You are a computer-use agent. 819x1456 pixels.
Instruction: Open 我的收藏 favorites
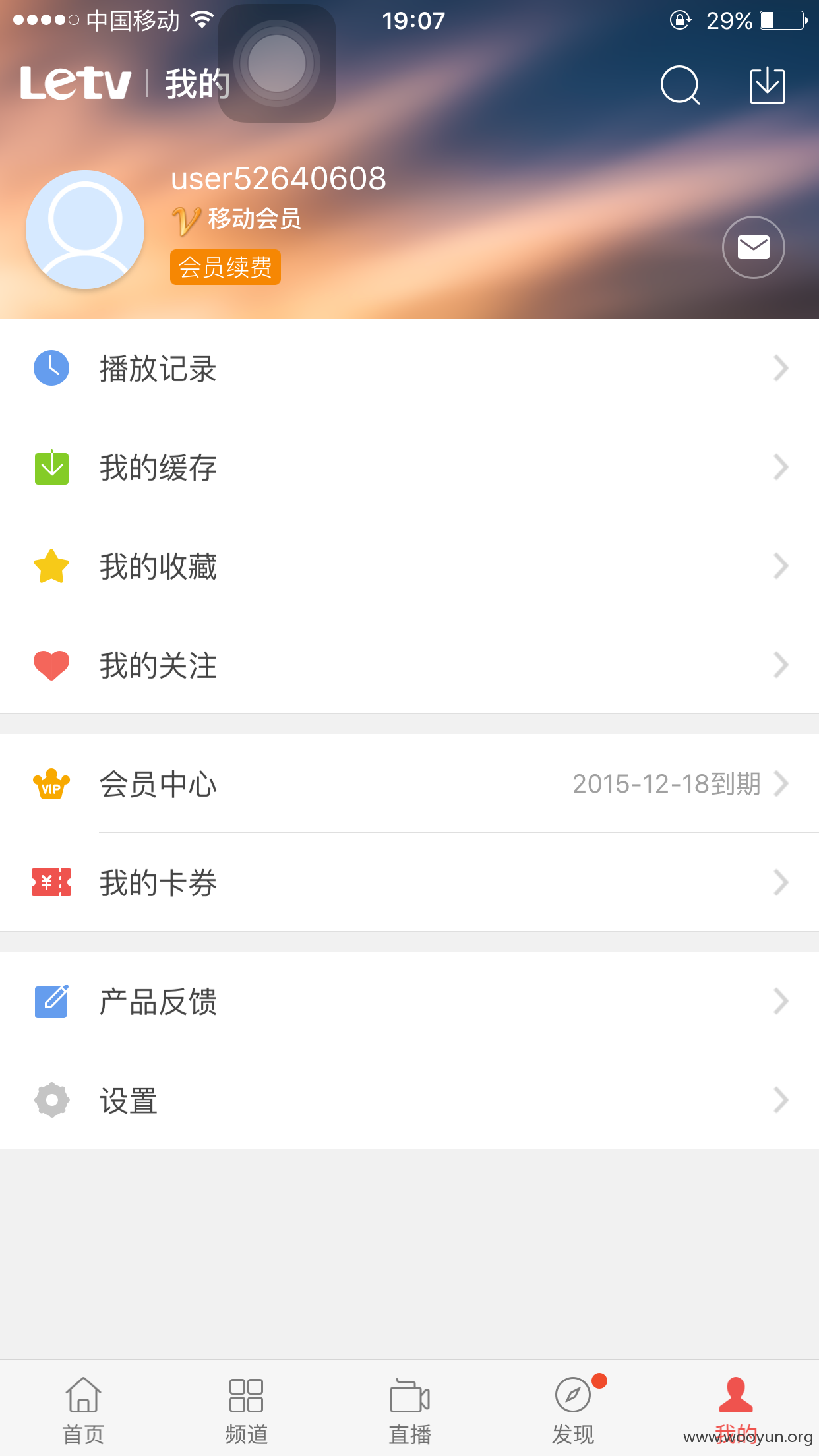pos(409,566)
